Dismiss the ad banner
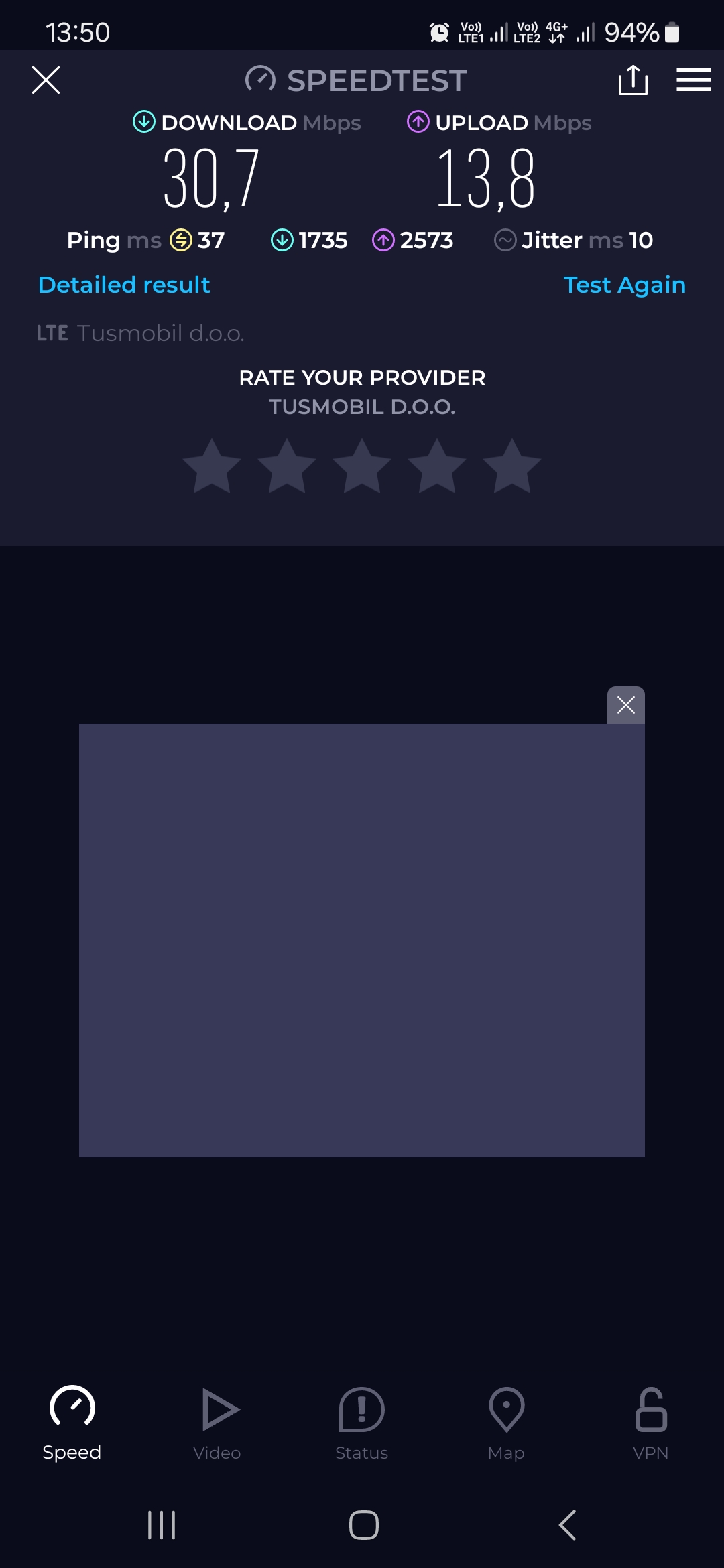The height and width of the screenshot is (1568, 724). (x=626, y=705)
